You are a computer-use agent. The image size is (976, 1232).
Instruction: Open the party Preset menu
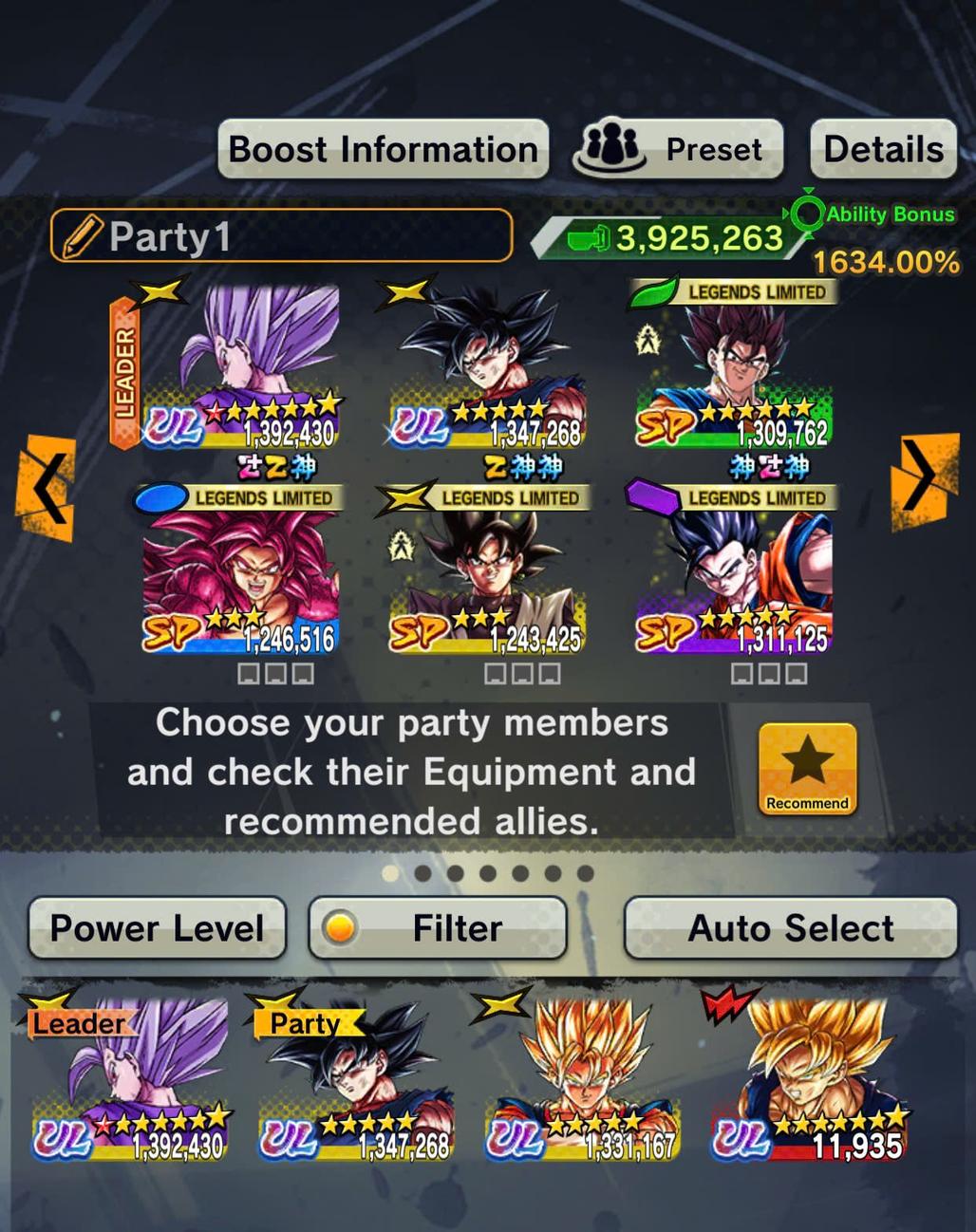click(678, 149)
